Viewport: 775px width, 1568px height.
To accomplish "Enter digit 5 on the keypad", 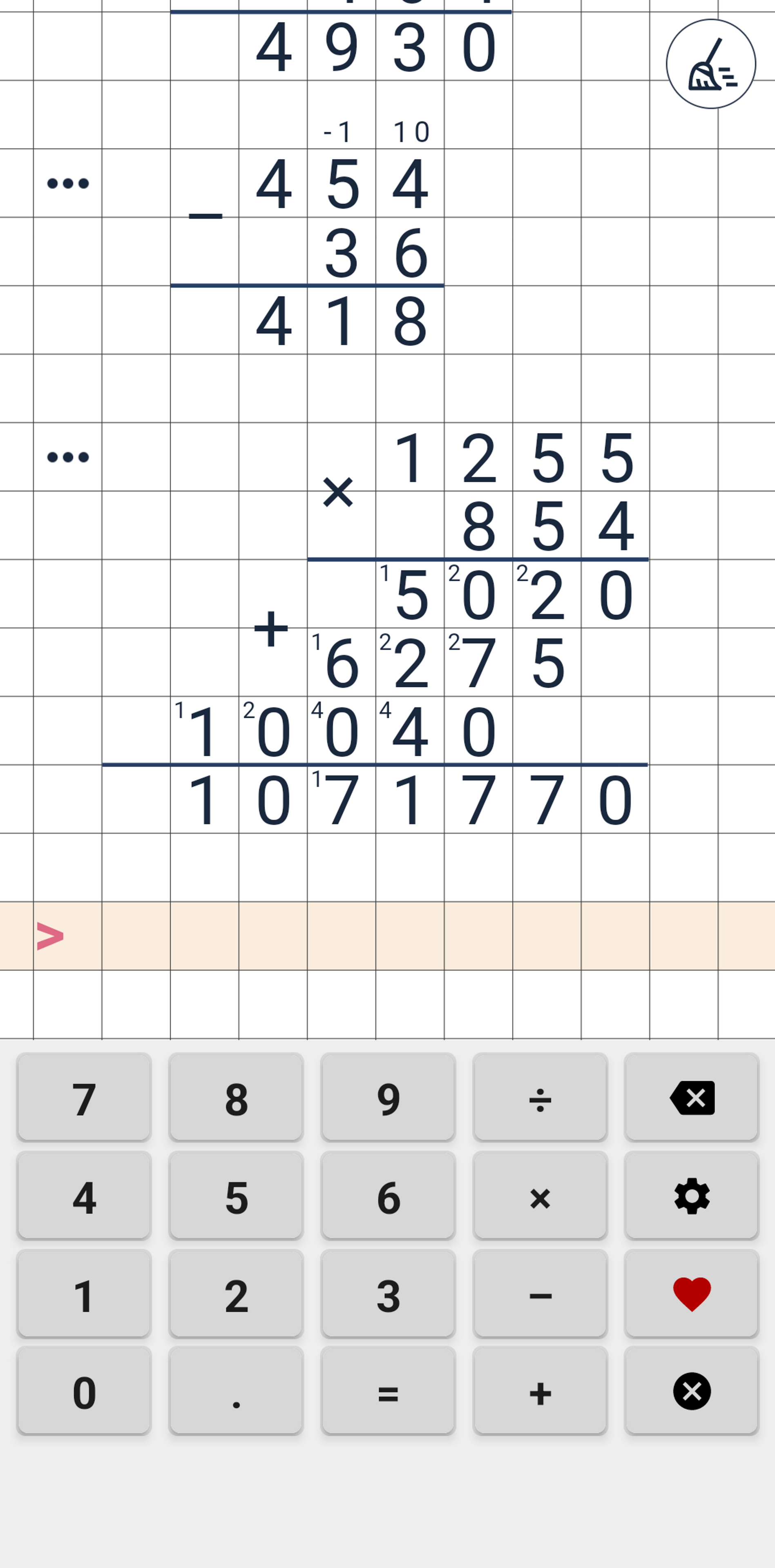I will point(236,1196).
